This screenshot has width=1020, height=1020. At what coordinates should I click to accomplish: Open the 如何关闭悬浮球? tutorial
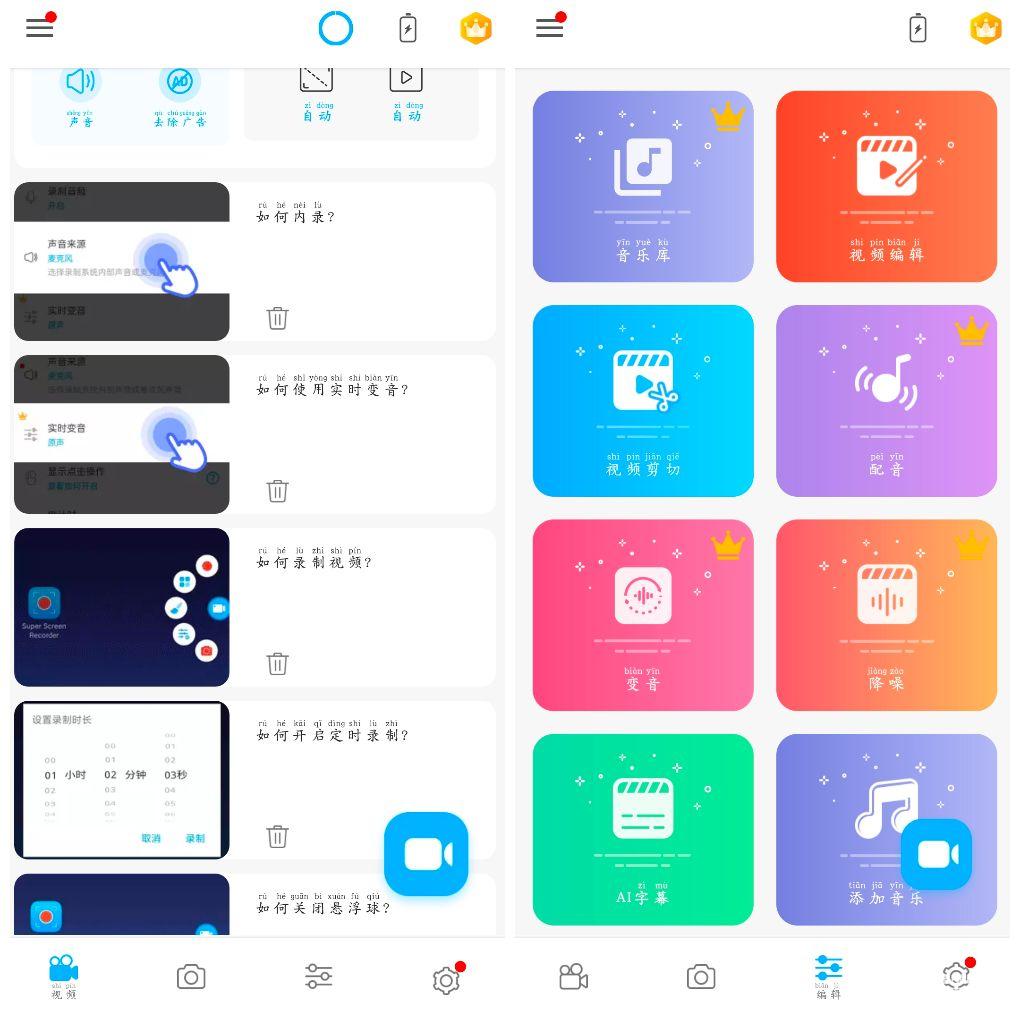122,905
